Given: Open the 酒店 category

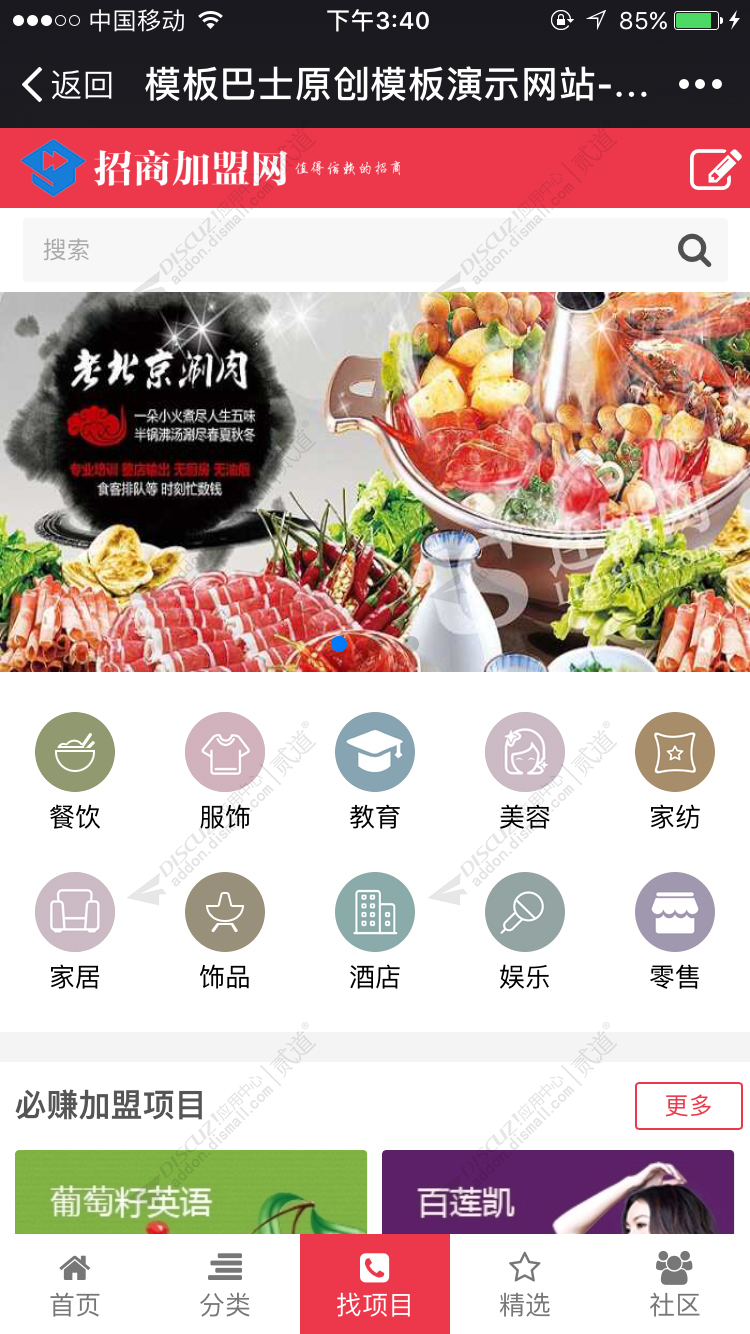Looking at the screenshot, I should click(375, 931).
